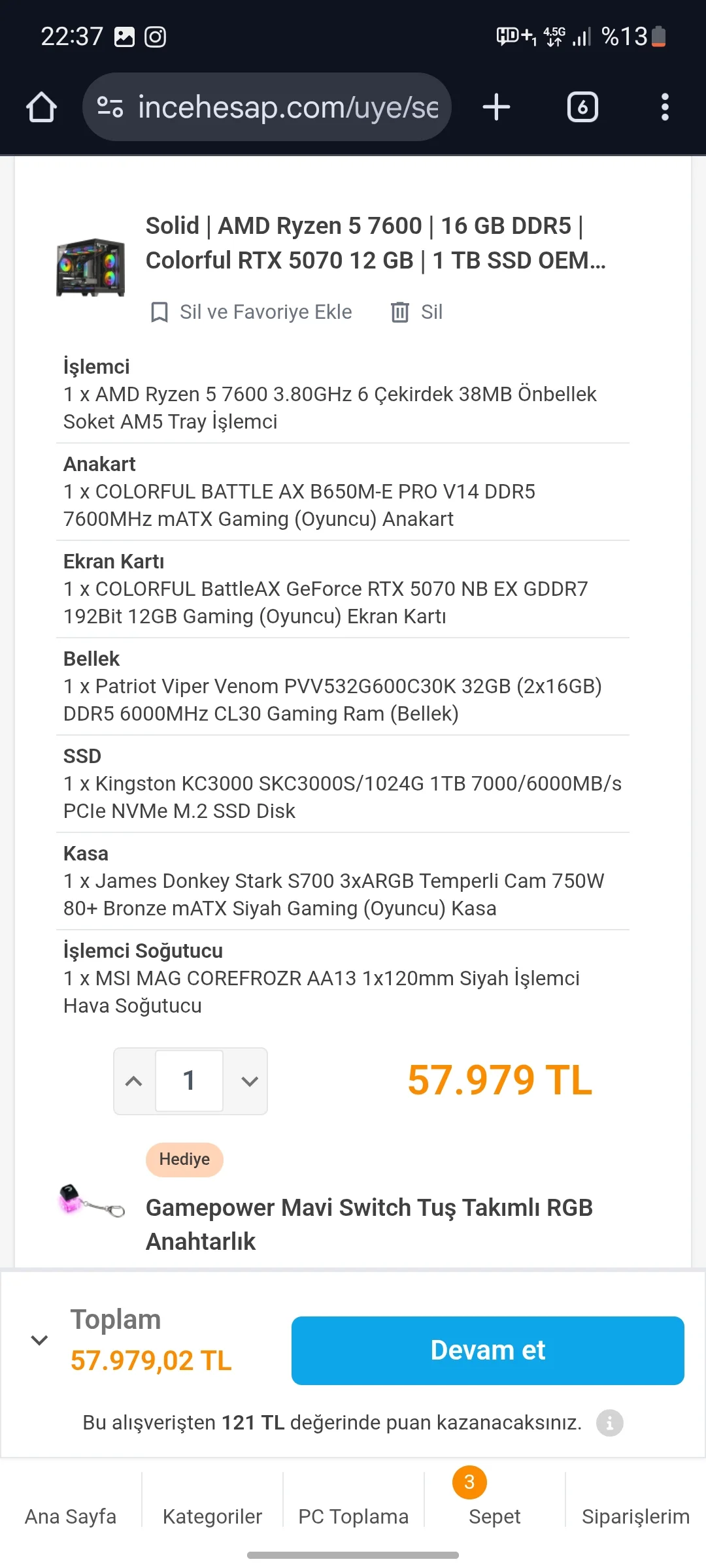
Task: Select the PC Toplama icon in bottom bar
Action: 353,1516
